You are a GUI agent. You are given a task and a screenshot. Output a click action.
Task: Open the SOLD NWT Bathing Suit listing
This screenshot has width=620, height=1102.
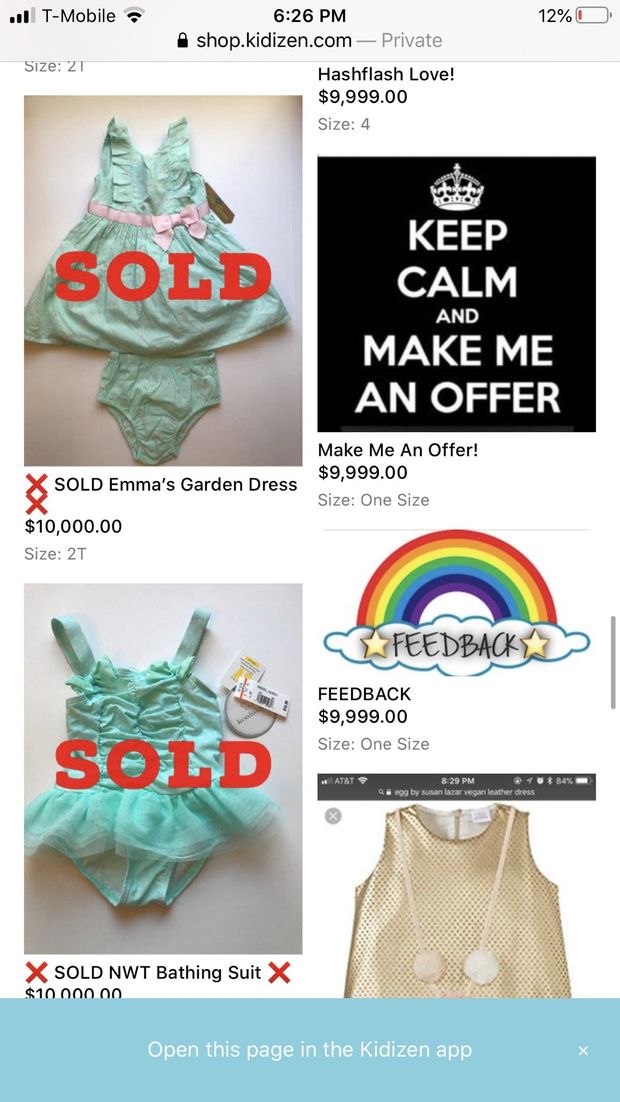[x=163, y=768]
